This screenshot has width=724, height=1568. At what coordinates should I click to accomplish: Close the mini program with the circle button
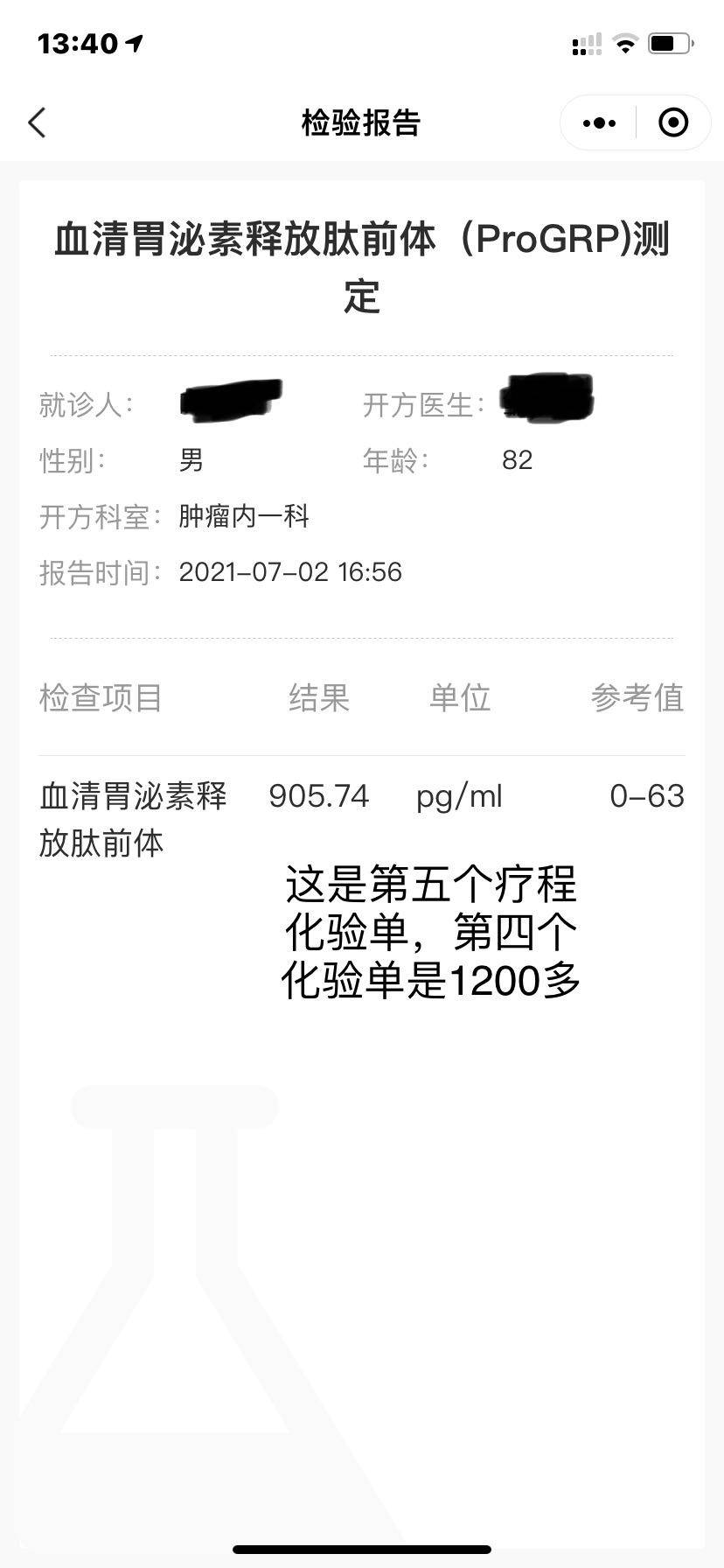tap(672, 123)
